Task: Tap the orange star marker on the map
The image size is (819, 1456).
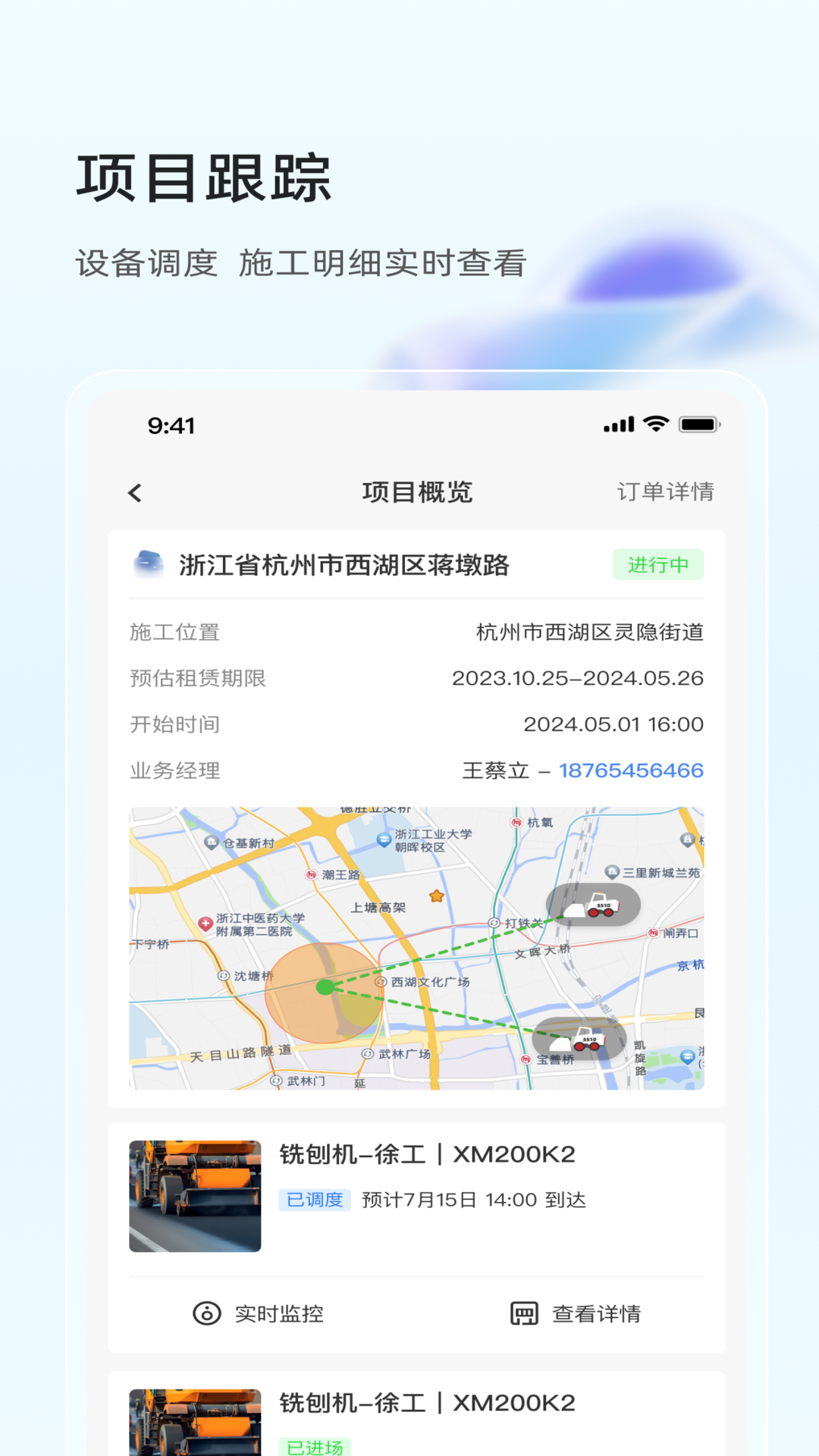Action: click(x=437, y=896)
